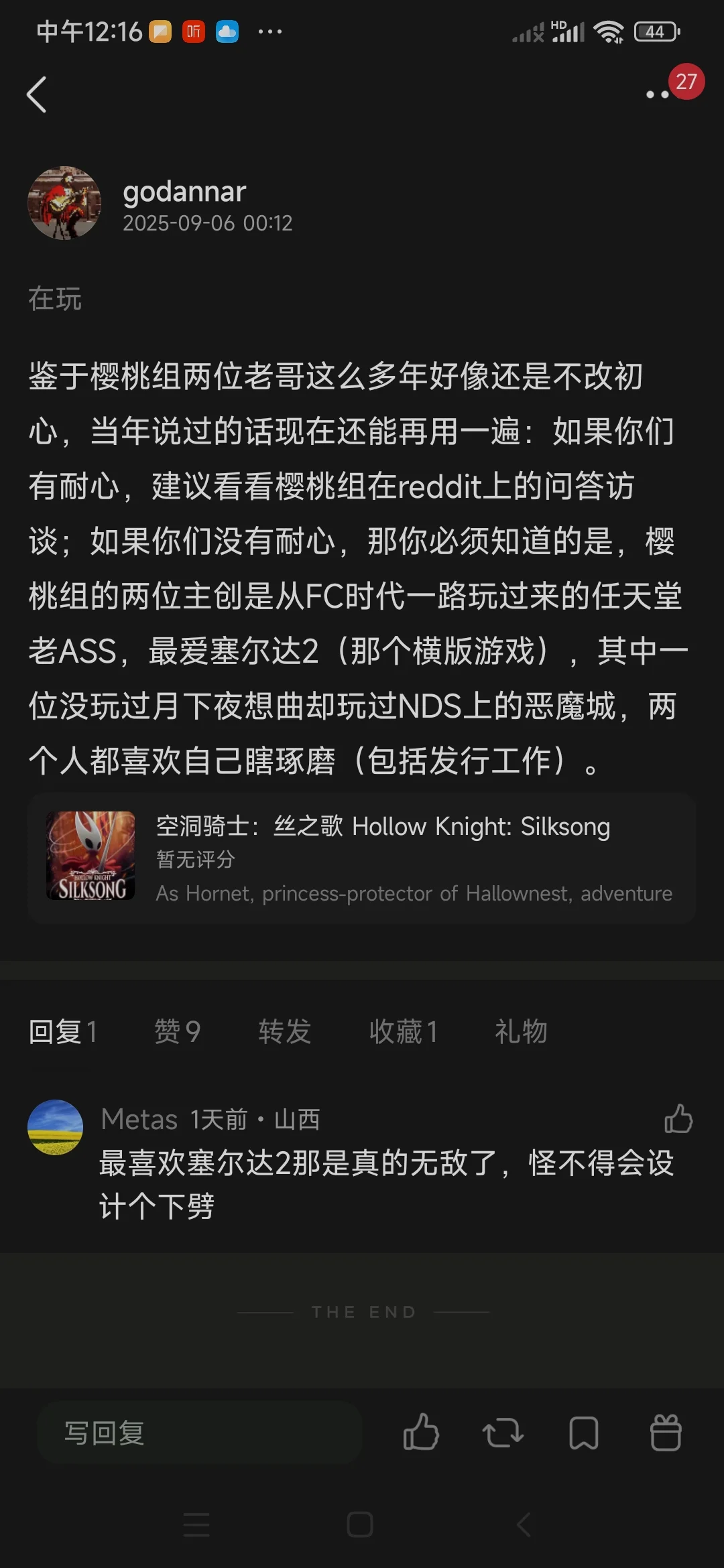Screen dimensions: 724x1568
Task: Bookmark this post
Action: pos(584,1433)
